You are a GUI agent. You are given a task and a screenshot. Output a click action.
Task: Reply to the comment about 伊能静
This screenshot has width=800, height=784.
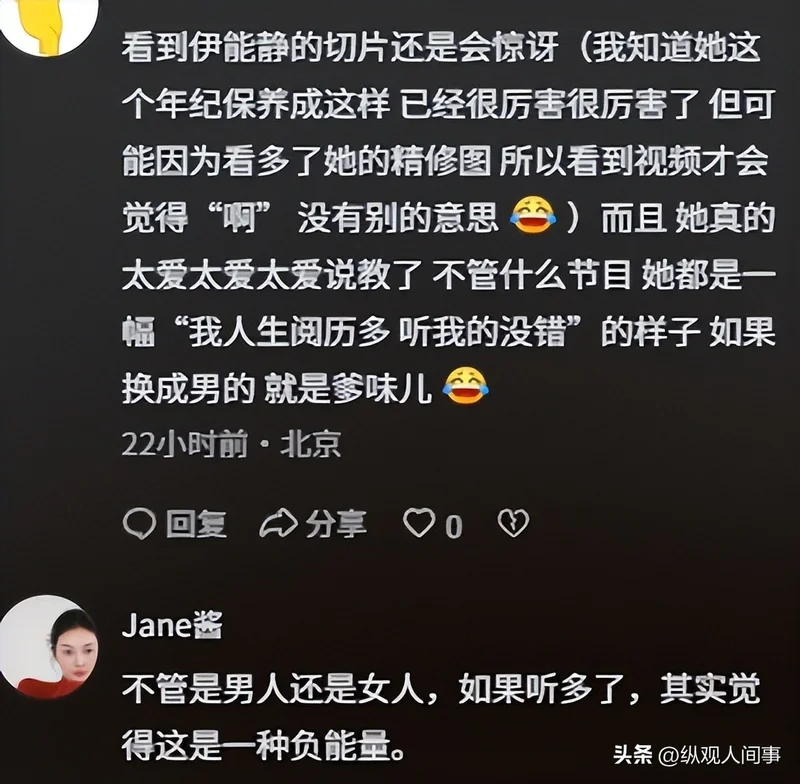point(174,522)
